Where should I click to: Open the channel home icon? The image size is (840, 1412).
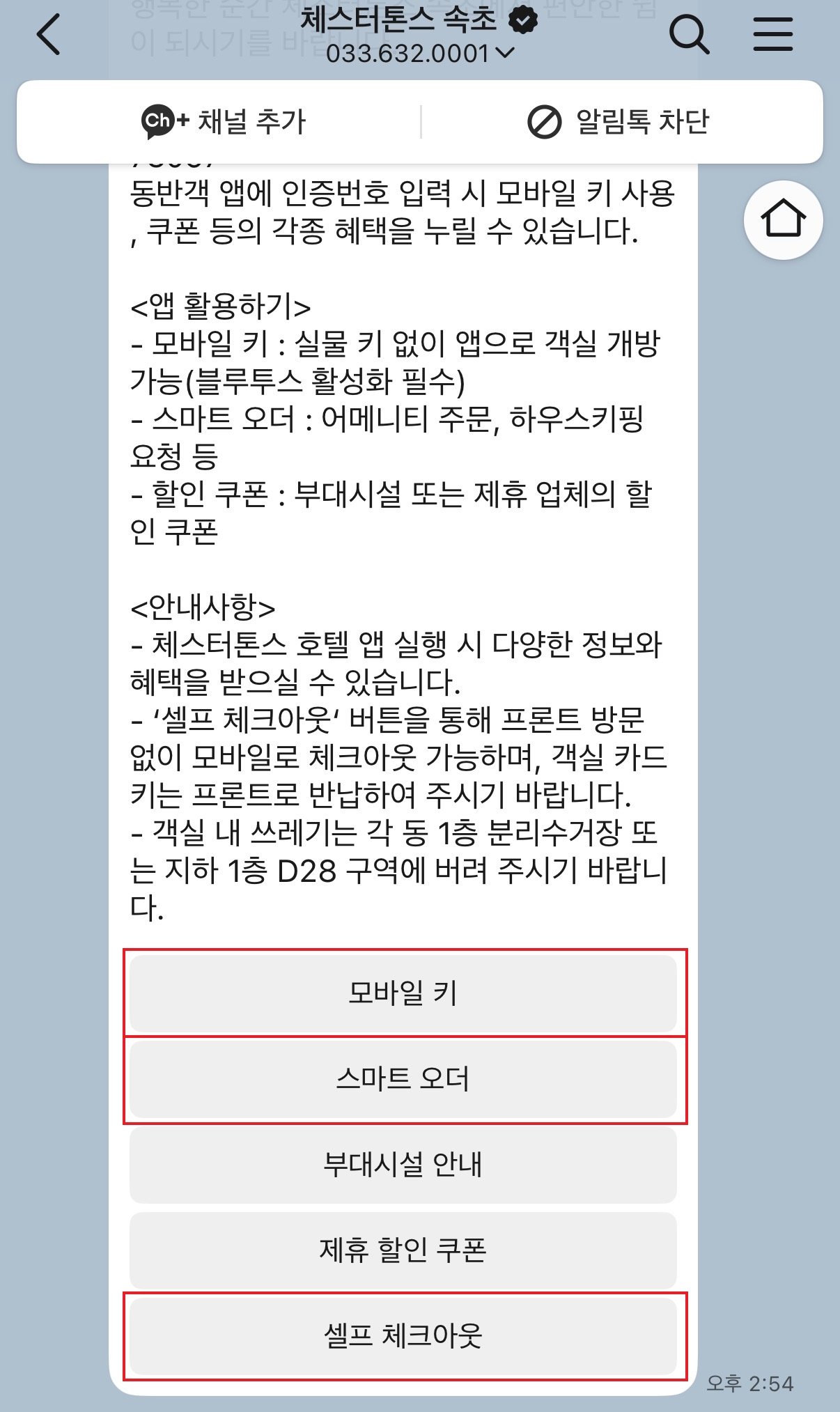click(x=783, y=220)
